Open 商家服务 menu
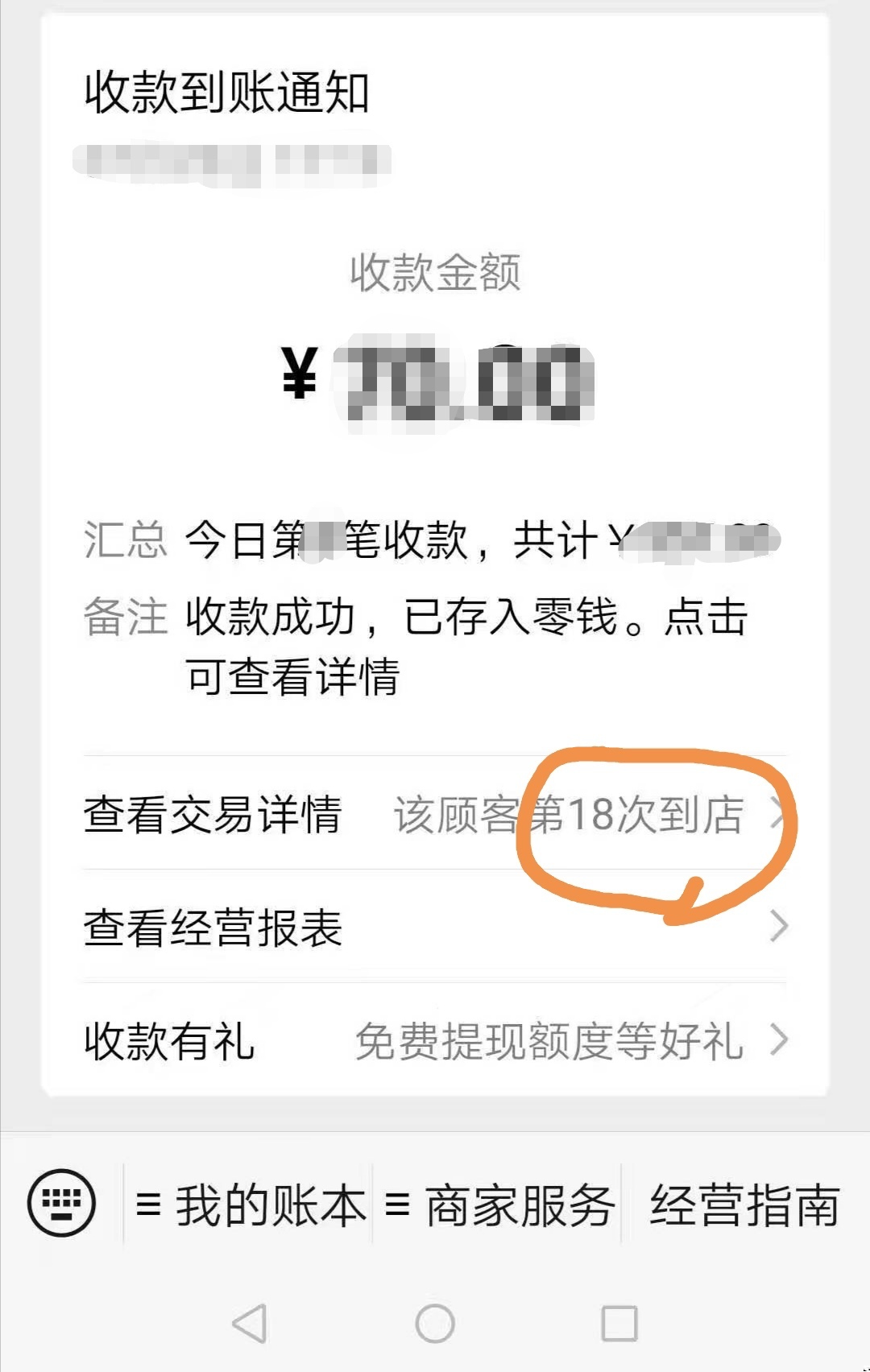 (499, 1205)
